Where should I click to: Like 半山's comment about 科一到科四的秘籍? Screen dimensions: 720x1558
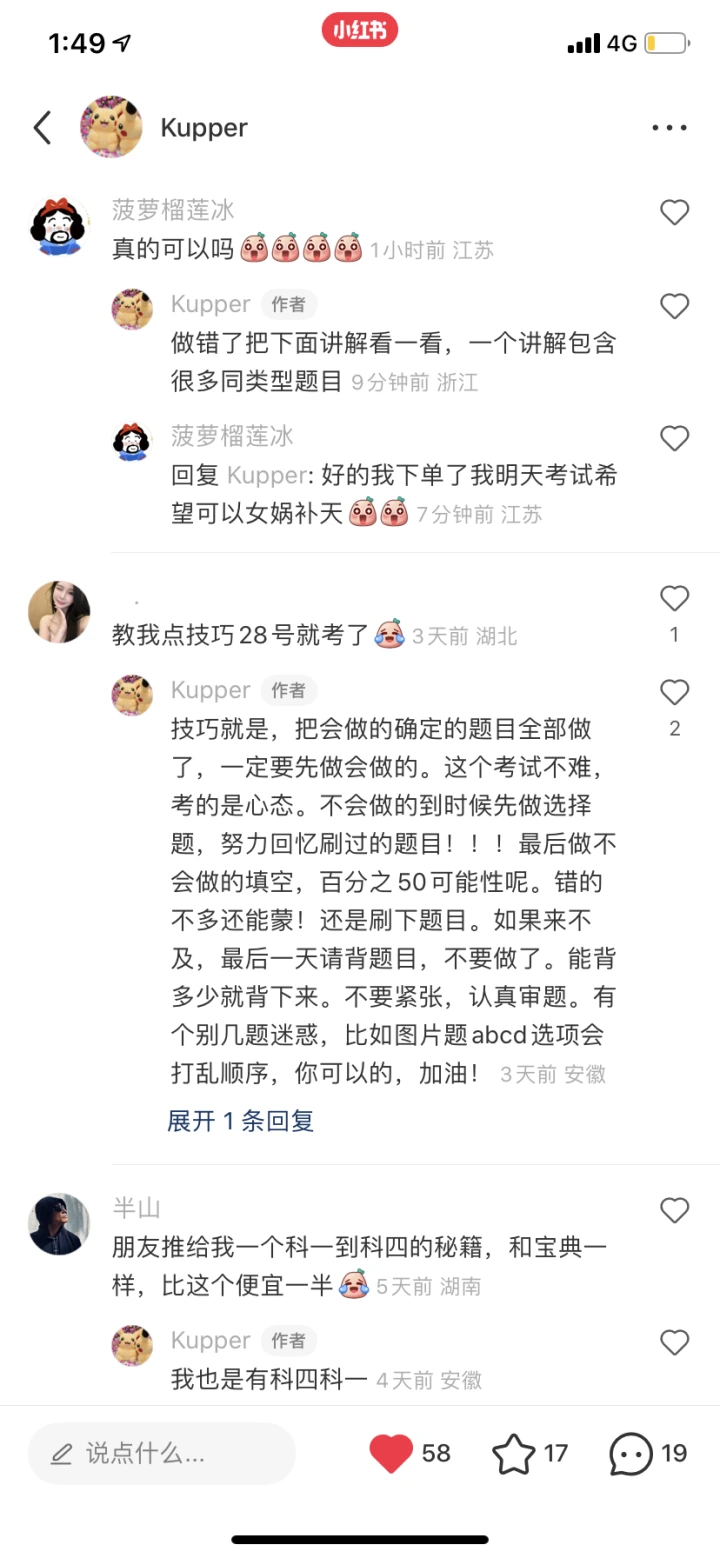[x=675, y=1211]
